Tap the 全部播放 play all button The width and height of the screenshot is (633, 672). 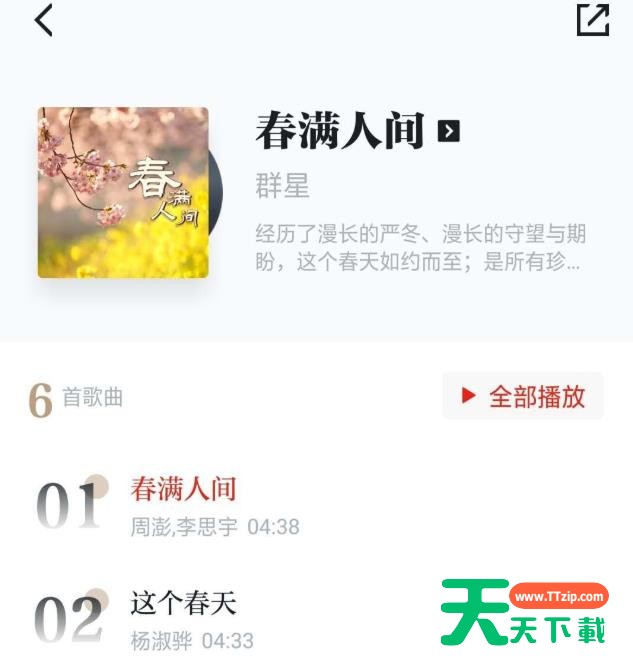(x=523, y=396)
